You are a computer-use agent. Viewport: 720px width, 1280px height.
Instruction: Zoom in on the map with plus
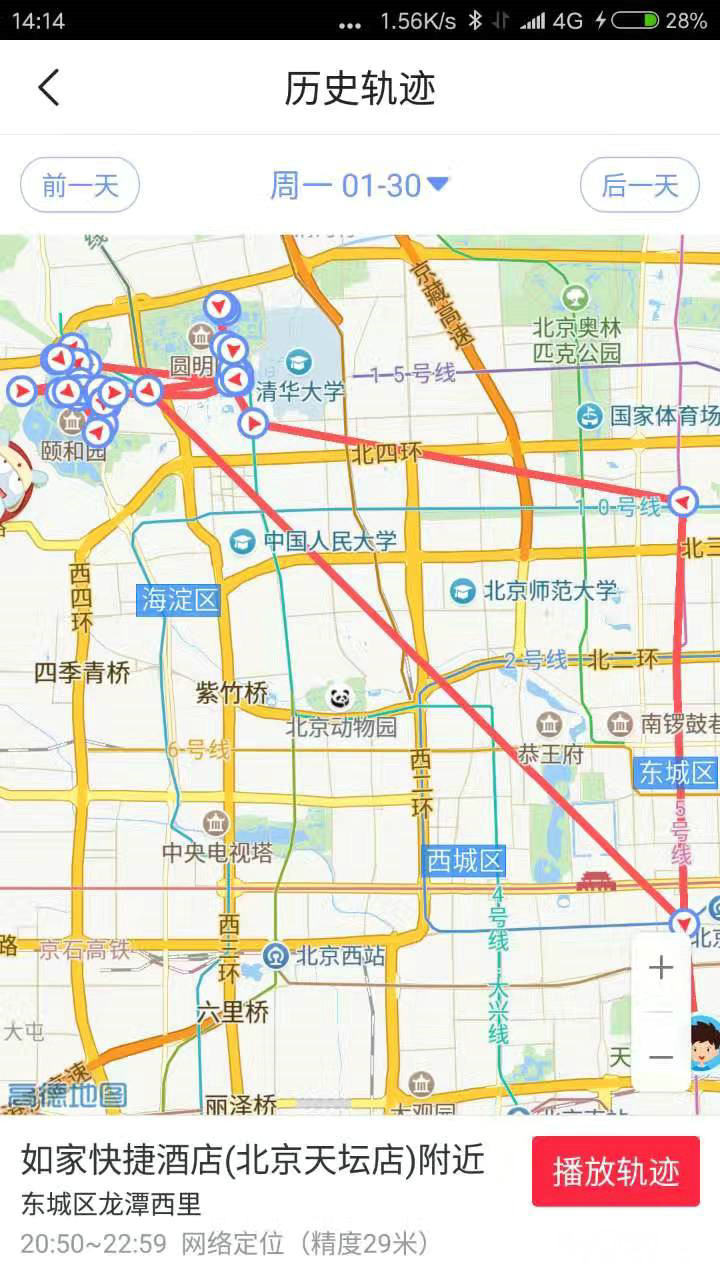[661, 968]
